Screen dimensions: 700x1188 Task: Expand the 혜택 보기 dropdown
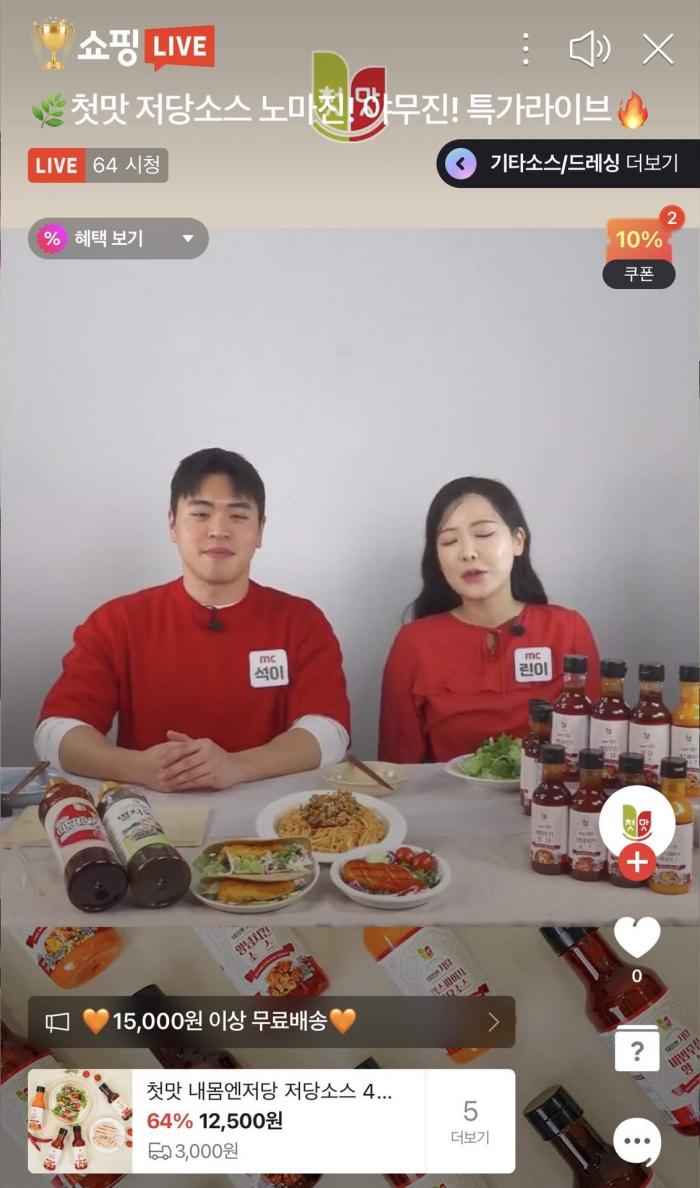click(118, 239)
